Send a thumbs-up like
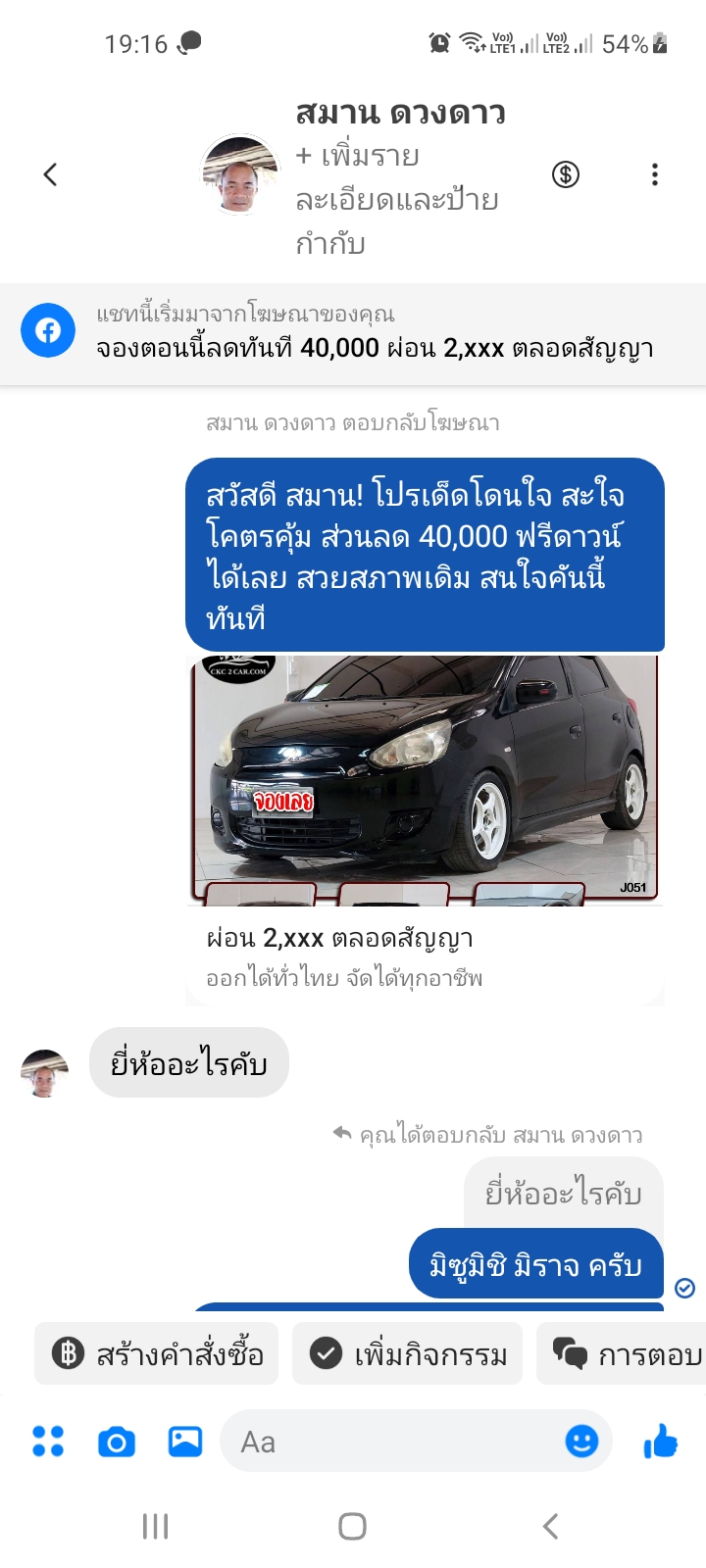Screen dimensions: 706x1568 [x=661, y=1441]
